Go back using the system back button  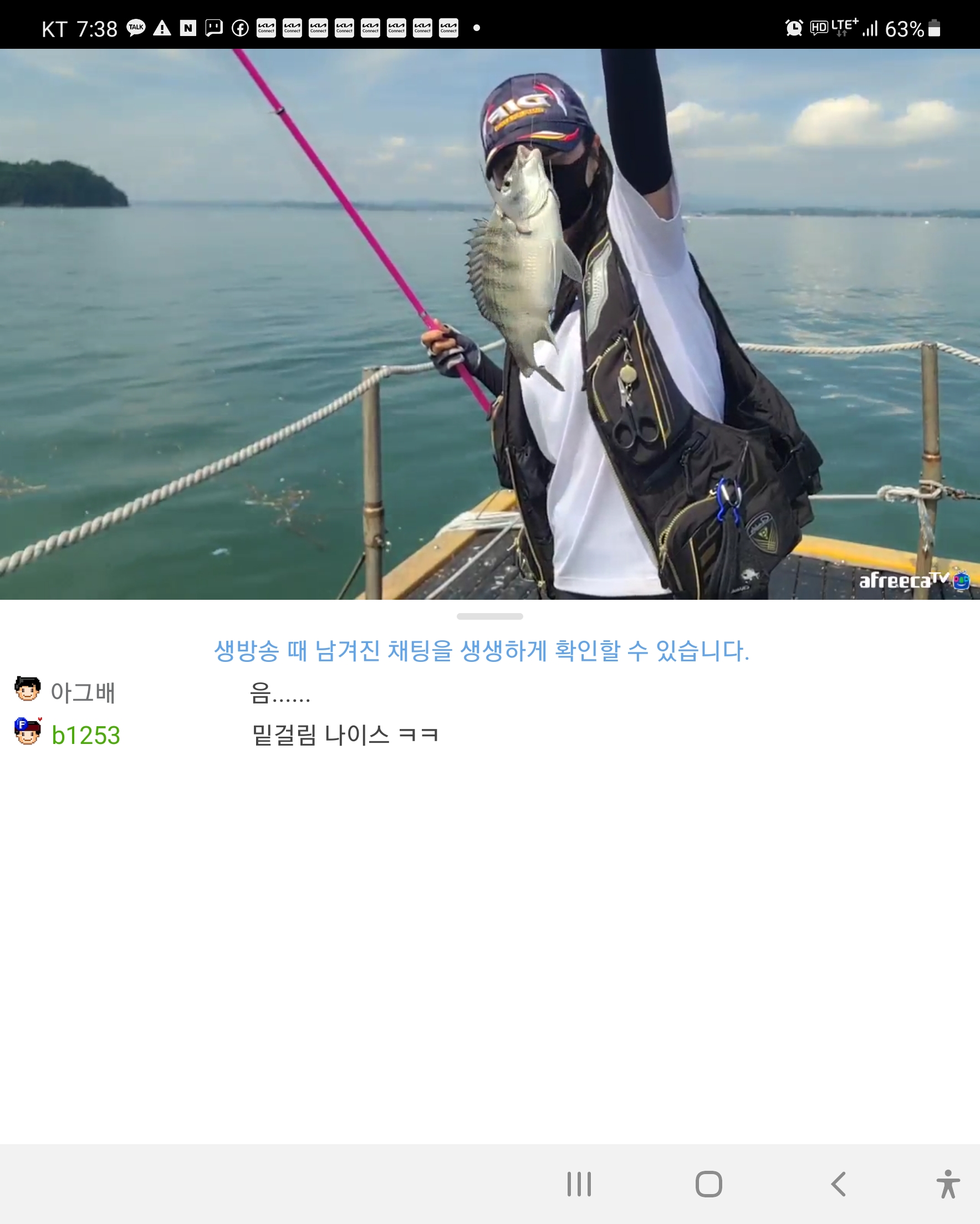tap(838, 1184)
